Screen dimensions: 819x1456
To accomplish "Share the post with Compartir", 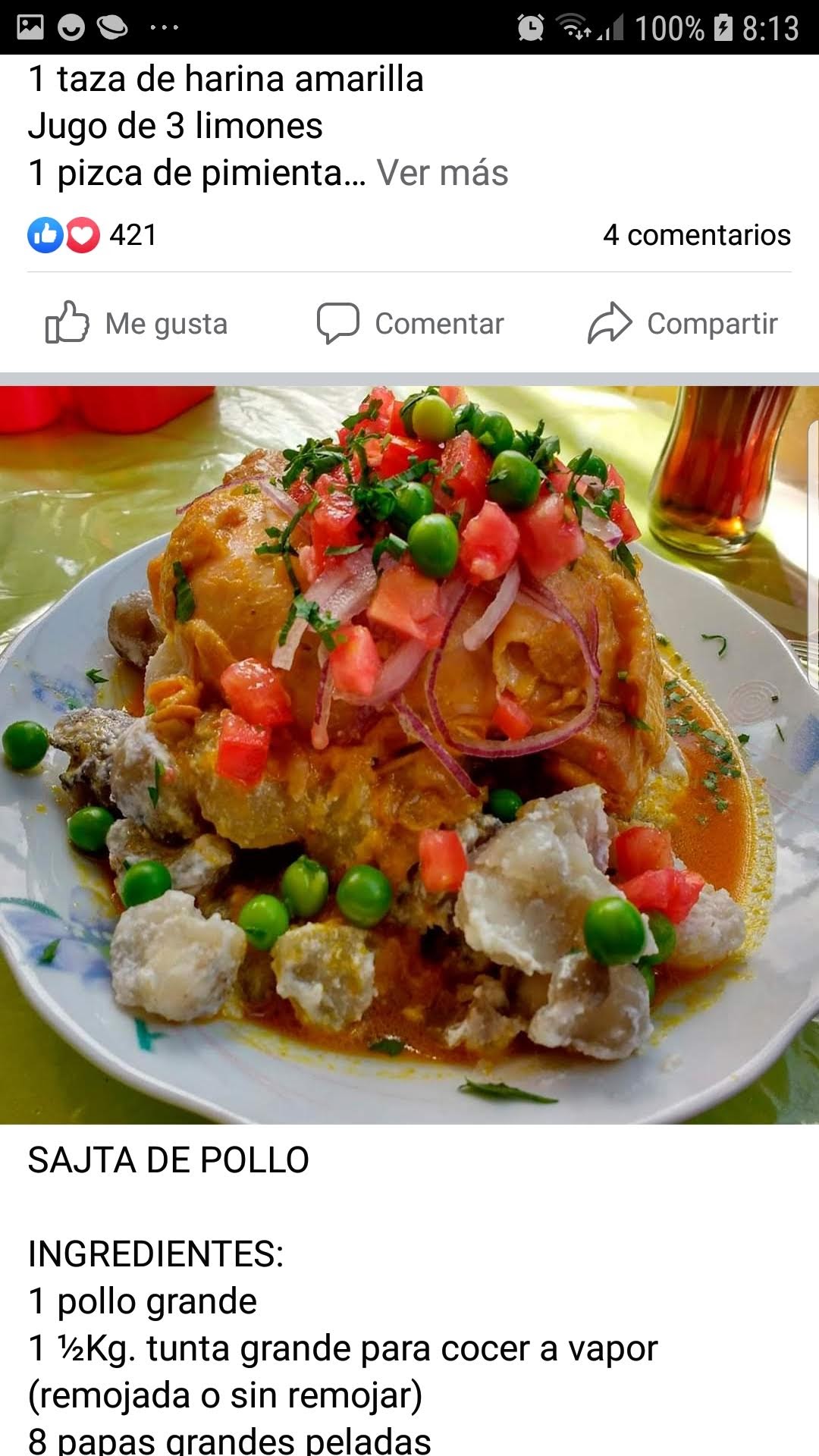I will point(682,324).
